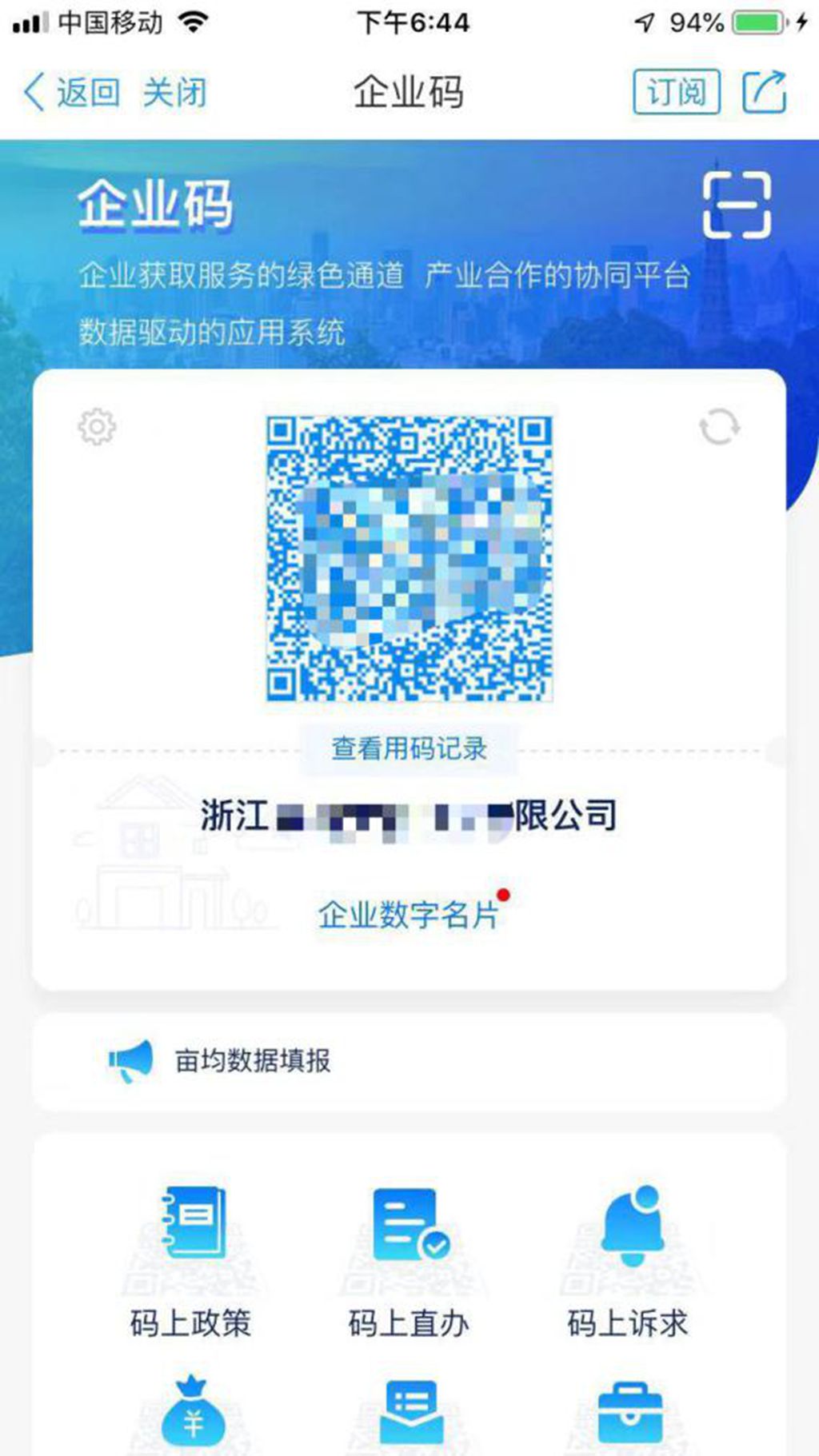
Task: Tap the briefcase service icon
Action: (x=630, y=1413)
